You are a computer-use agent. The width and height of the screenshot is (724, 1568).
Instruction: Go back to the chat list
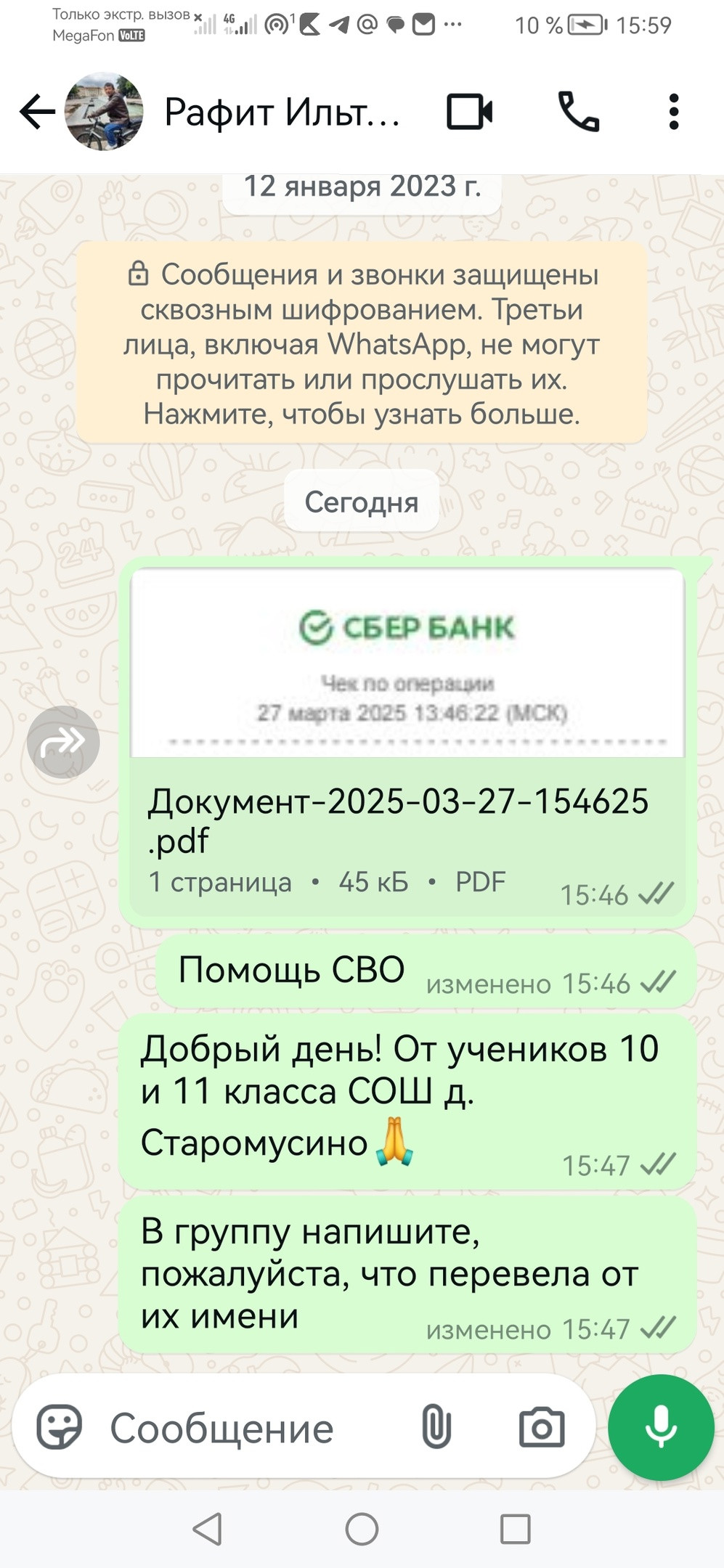(x=37, y=112)
